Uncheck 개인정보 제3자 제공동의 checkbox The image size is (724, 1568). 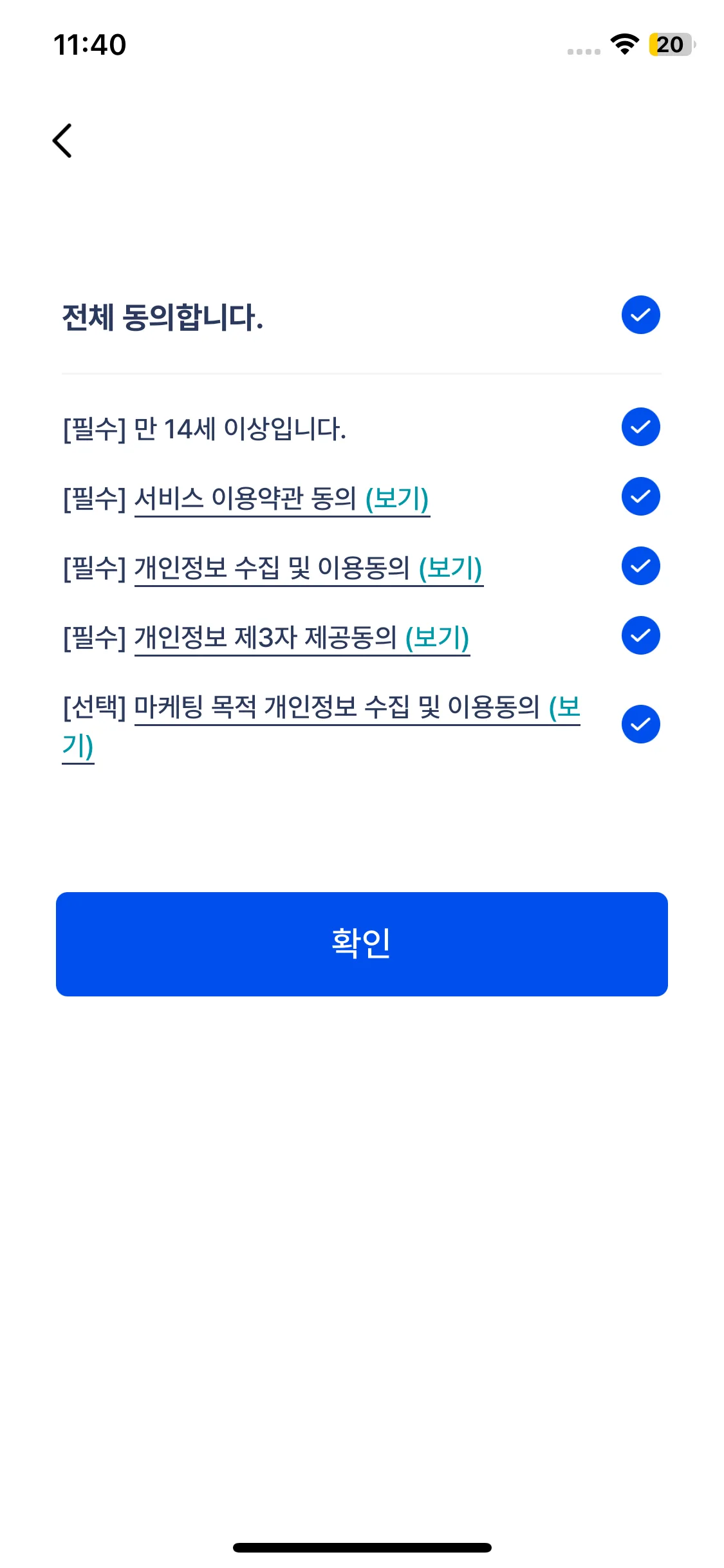pos(640,635)
